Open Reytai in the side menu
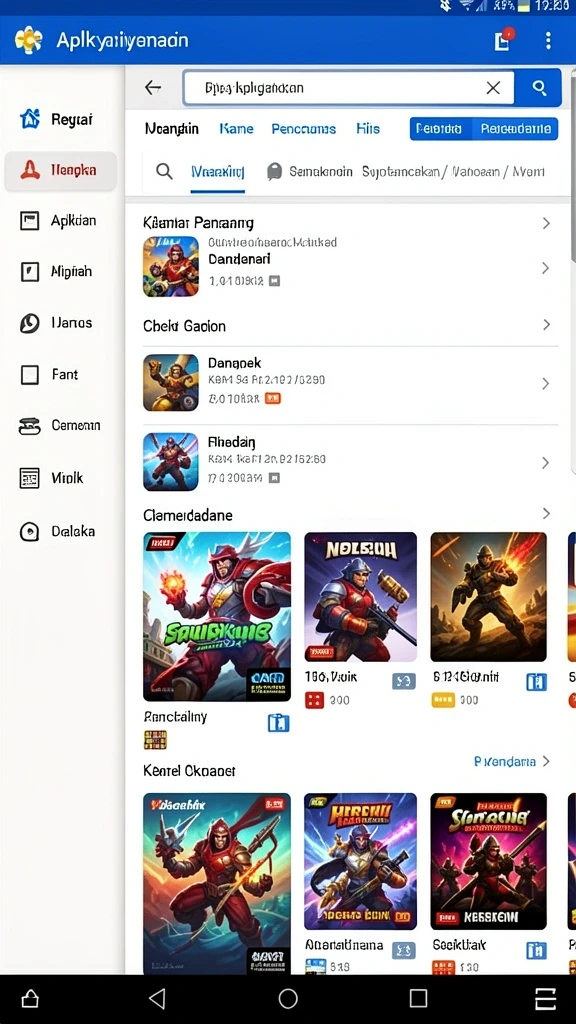576x1024 pixels. (x=60, y=120)
